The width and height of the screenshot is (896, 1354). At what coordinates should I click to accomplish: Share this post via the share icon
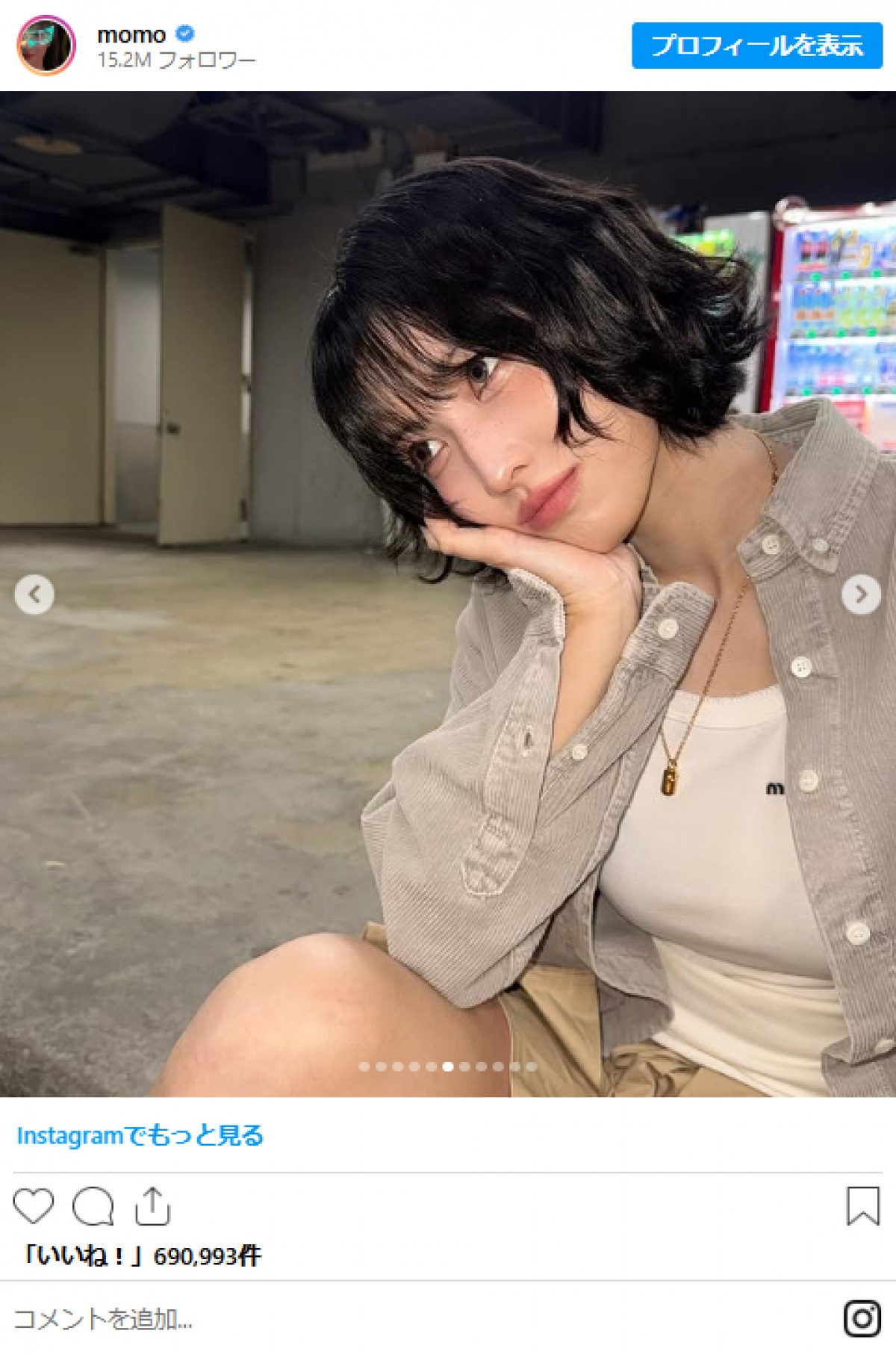click(152, 1206)
